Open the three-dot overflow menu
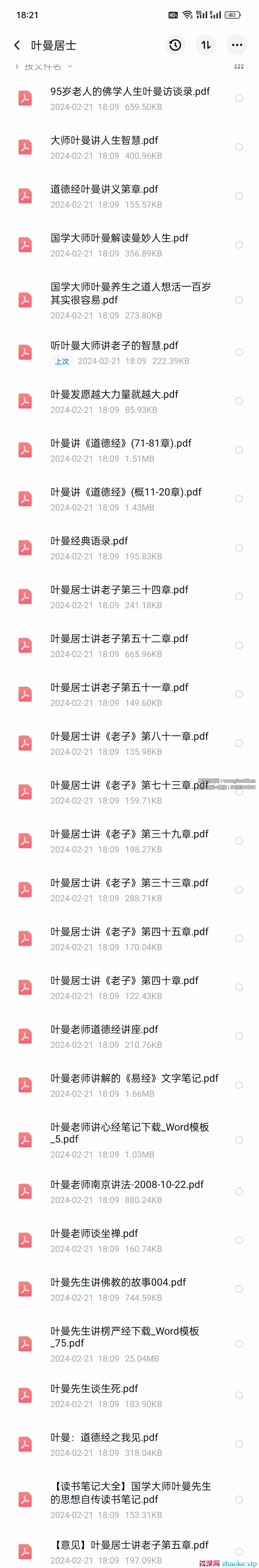Image resolution: width=259 pixels, height=1568 pixels. (x=237, y=45)
